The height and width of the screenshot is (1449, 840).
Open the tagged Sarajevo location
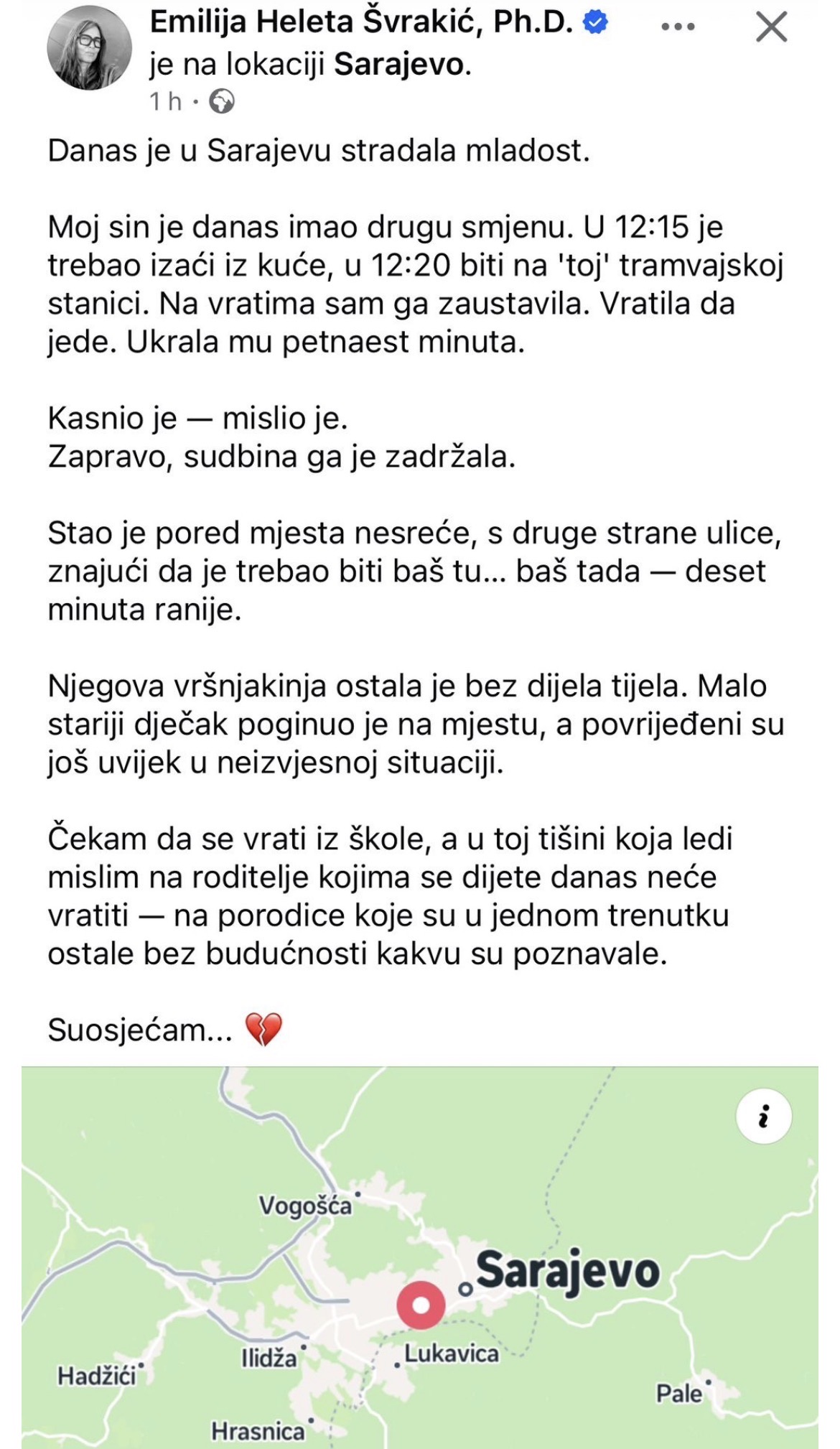pyautogui.click(x=399, y=65)
